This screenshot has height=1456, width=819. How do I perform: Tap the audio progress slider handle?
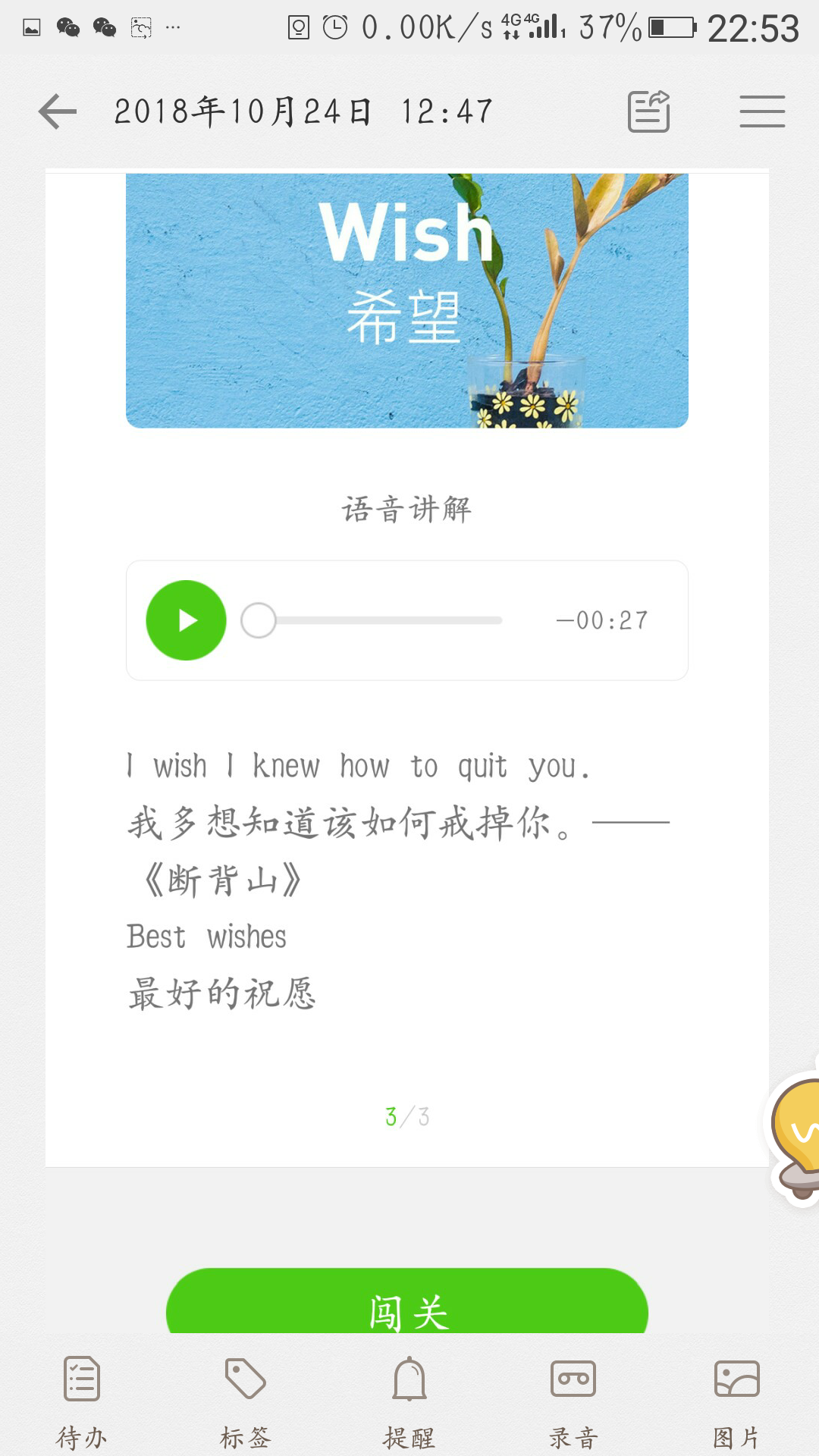[259, 620]
